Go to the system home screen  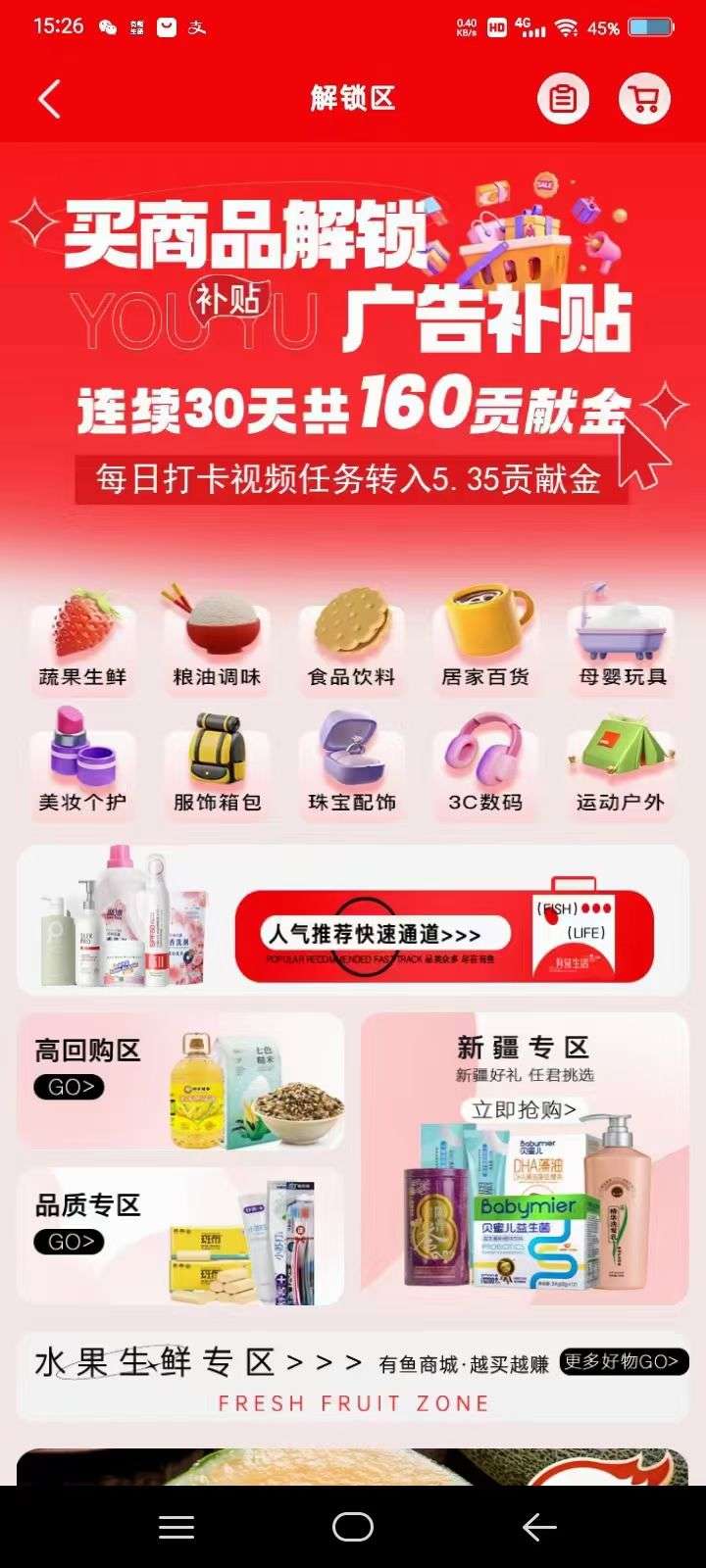[353, 1527]
